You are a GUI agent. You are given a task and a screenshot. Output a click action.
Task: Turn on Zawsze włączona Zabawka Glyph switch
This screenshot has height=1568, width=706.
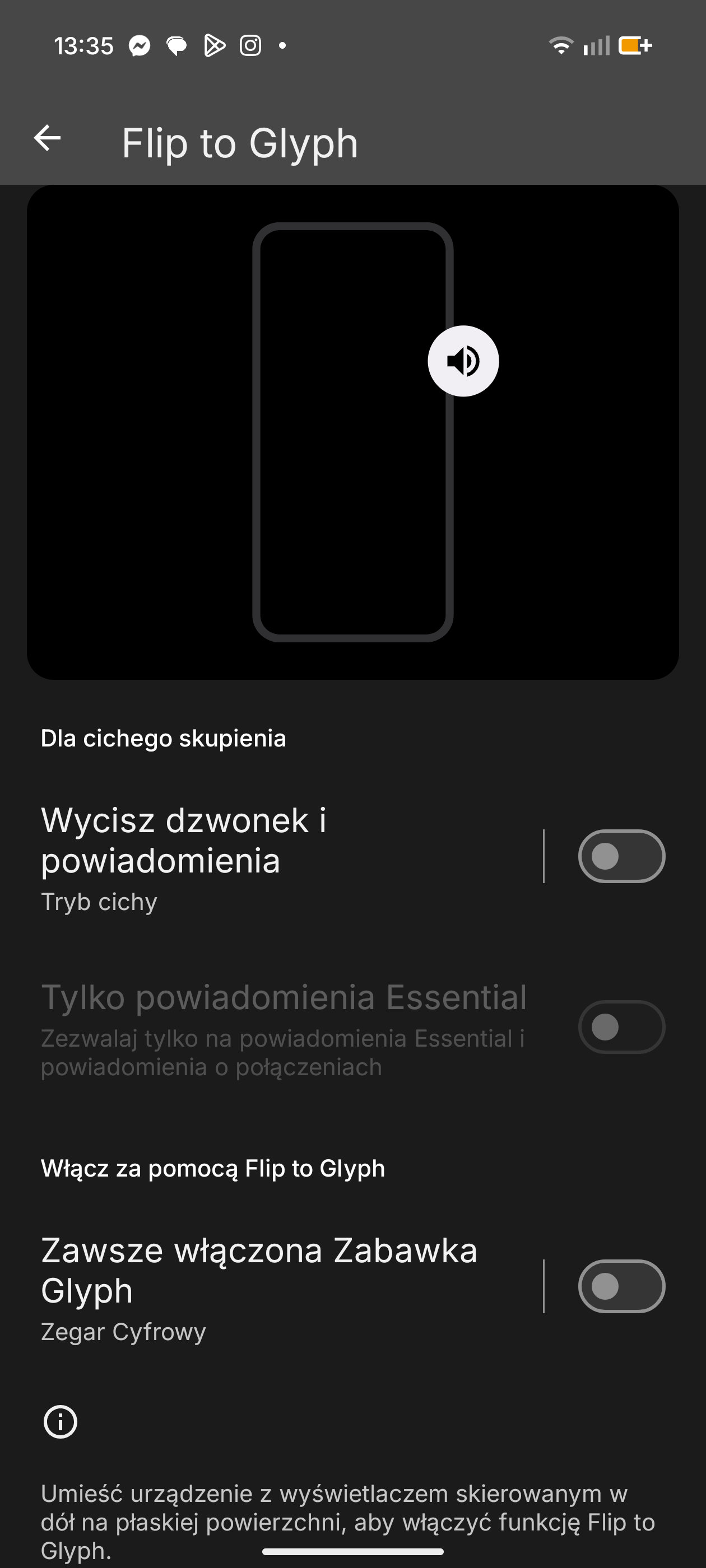click(x=621, y=1286)
